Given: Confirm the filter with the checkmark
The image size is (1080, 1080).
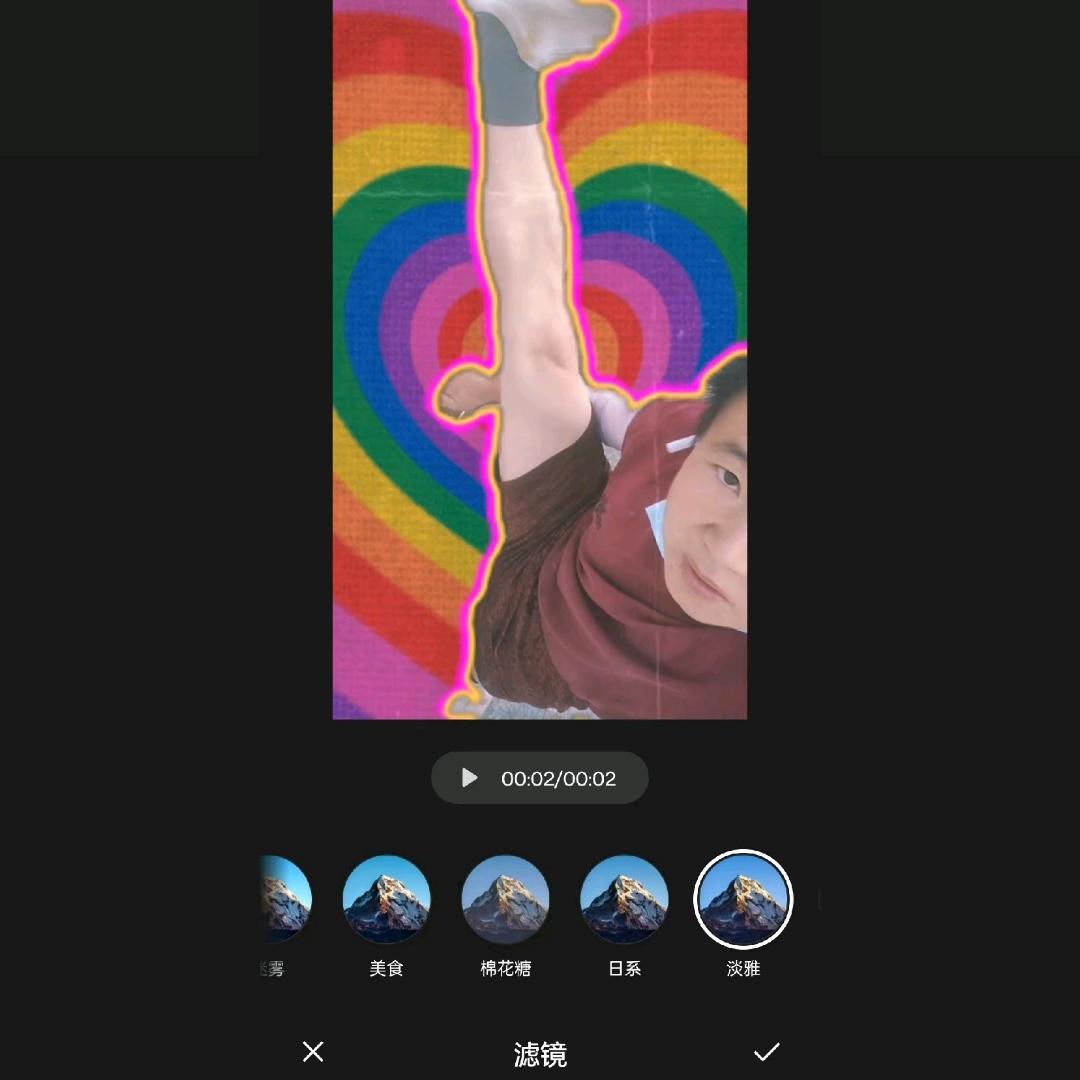Looking at the screenshot, I should point(767,1051).
